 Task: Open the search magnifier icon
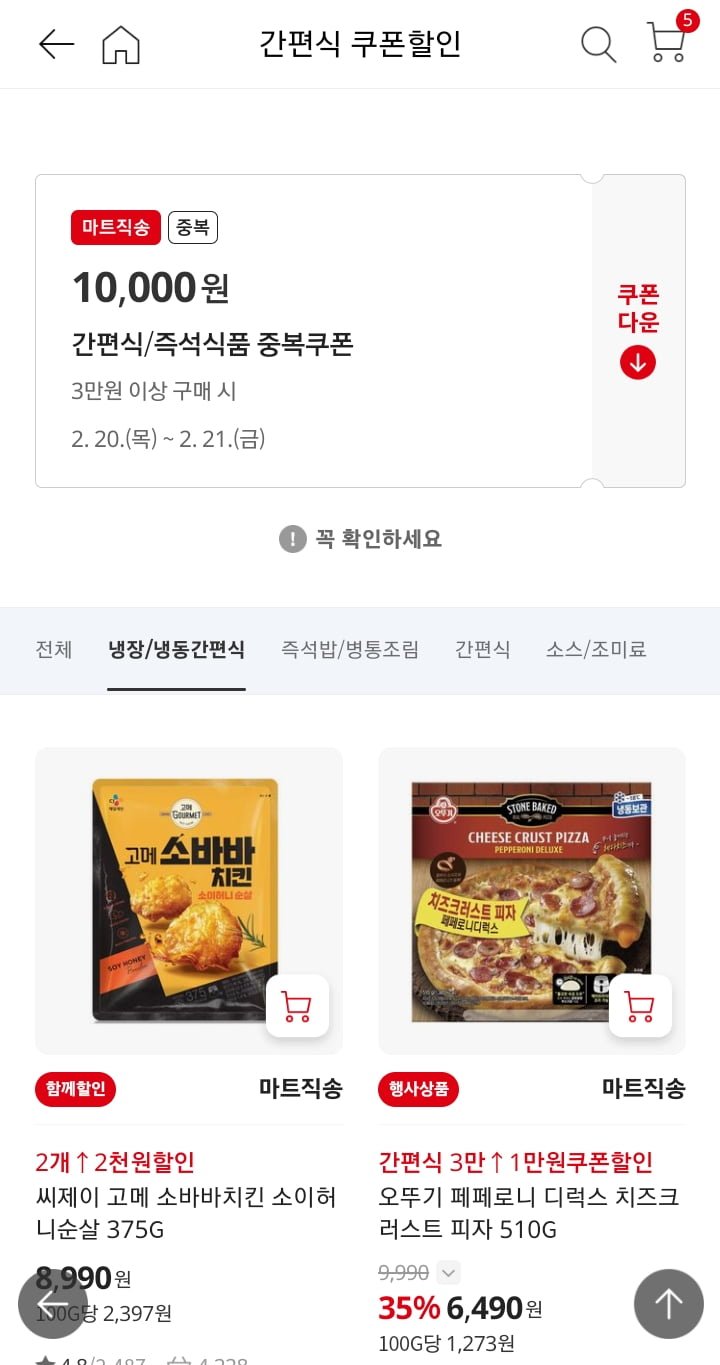(598, 44)
